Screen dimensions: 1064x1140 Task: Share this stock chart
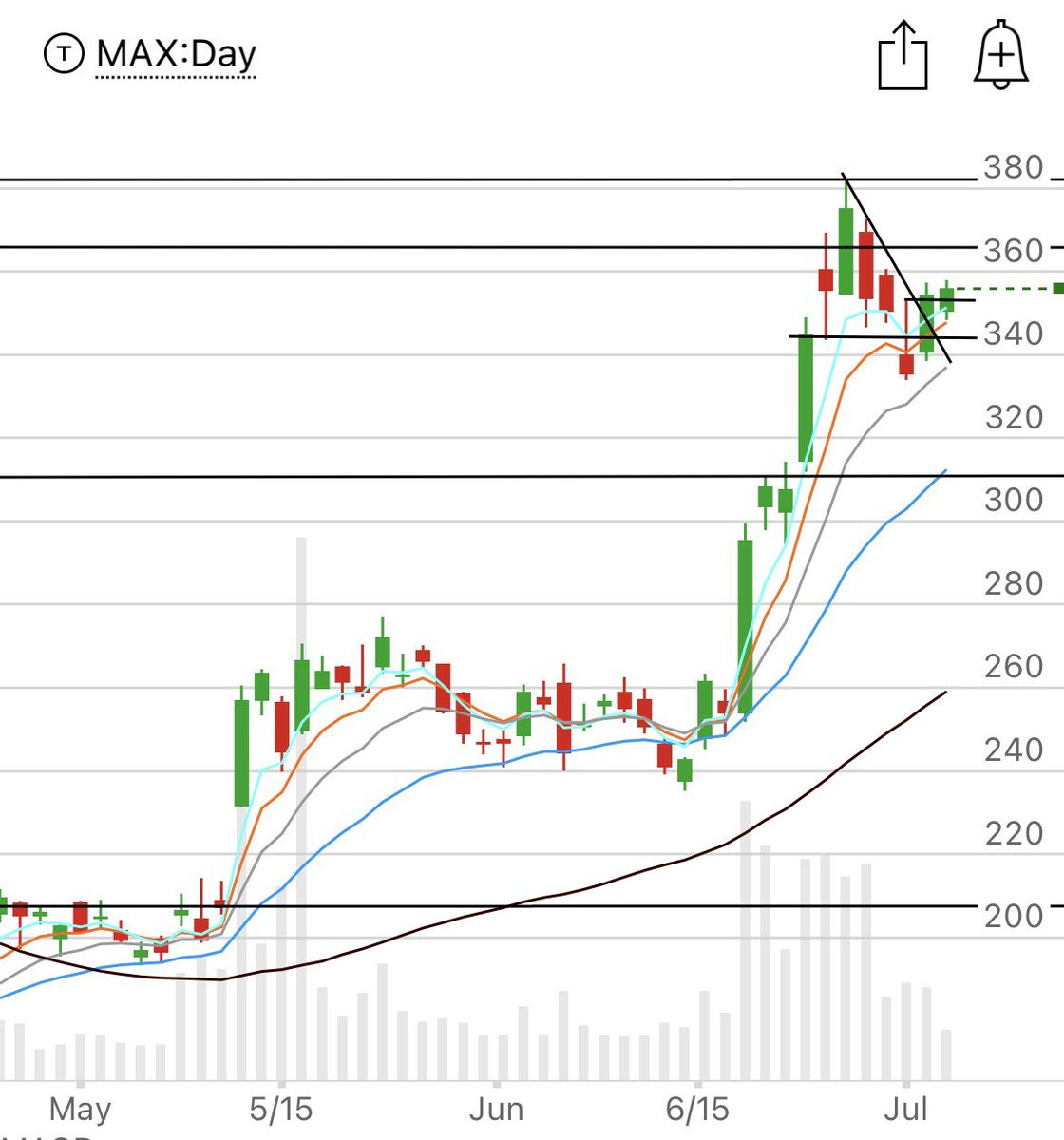(x=902, y=56)
